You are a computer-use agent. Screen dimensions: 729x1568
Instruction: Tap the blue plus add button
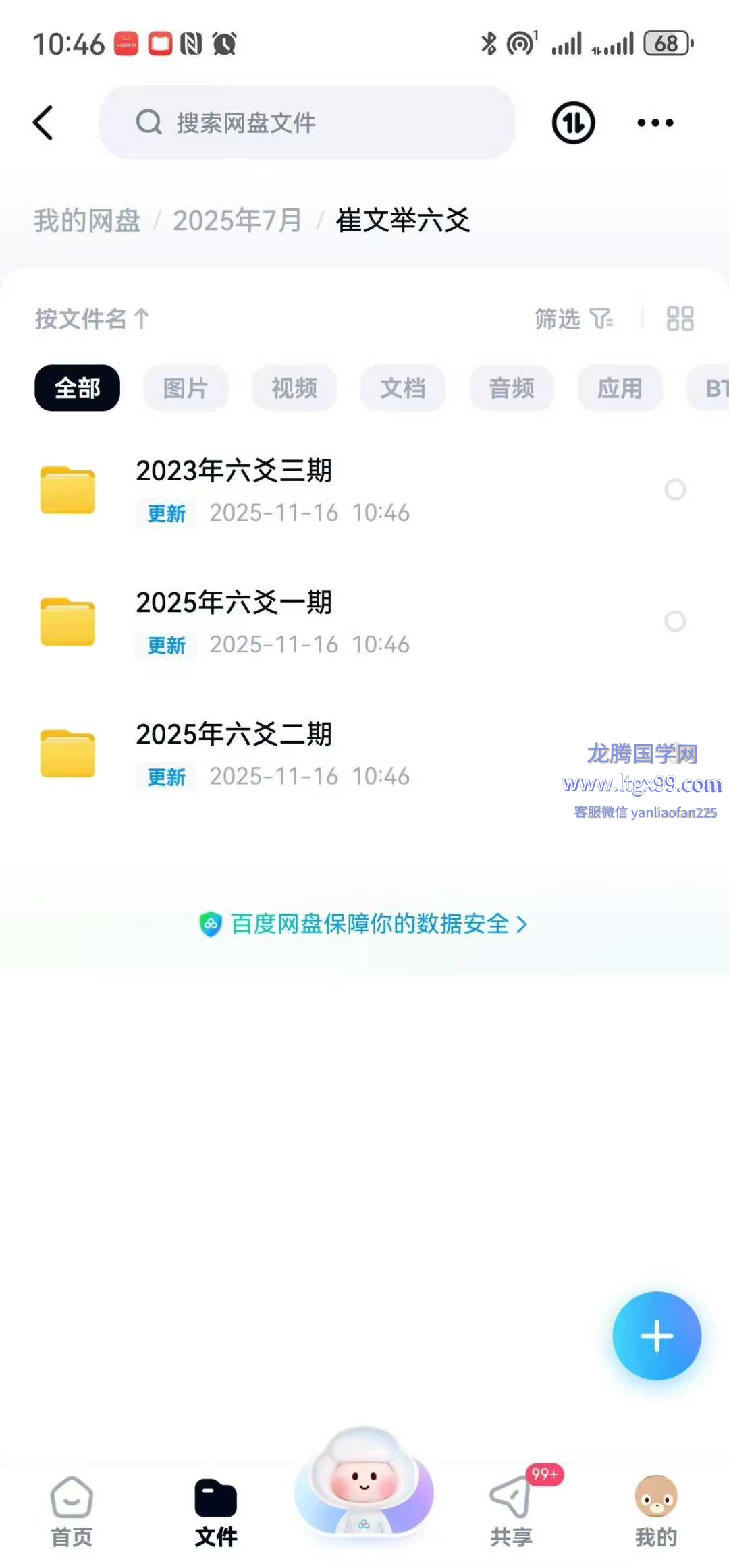[x=656, y=1336]
